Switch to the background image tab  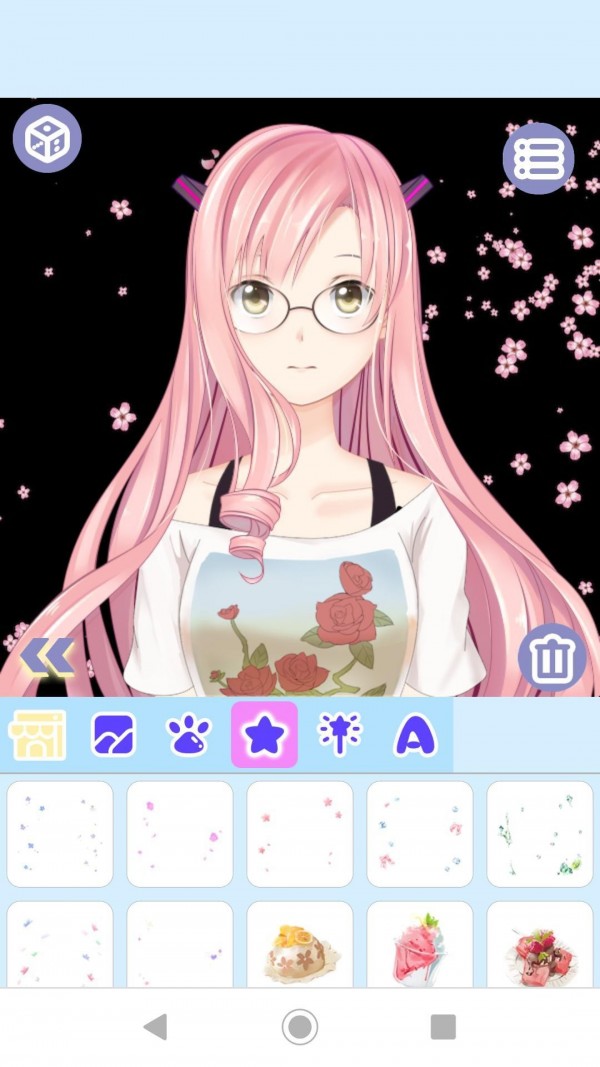click(x=113, y=735)
